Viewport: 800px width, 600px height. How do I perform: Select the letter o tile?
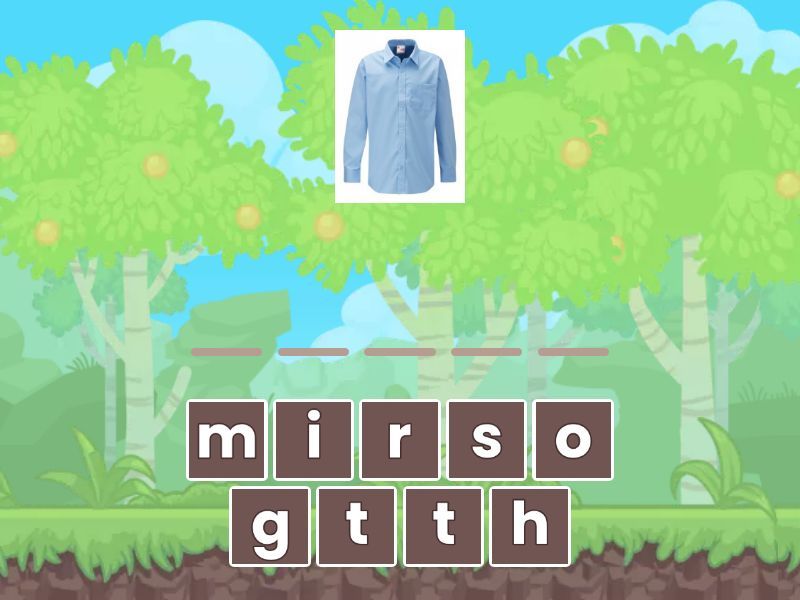573,440
